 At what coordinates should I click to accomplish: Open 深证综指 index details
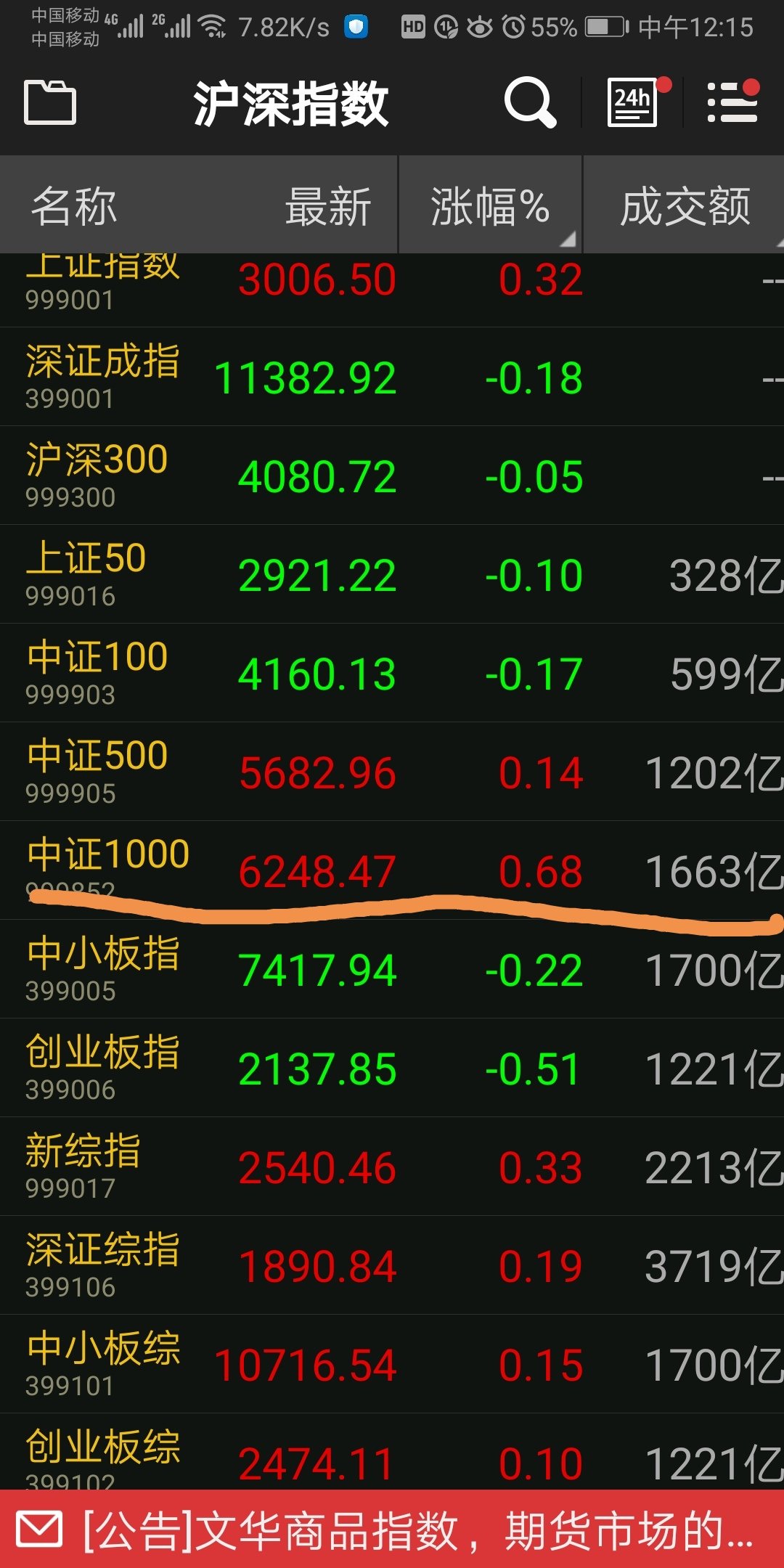392,1266
